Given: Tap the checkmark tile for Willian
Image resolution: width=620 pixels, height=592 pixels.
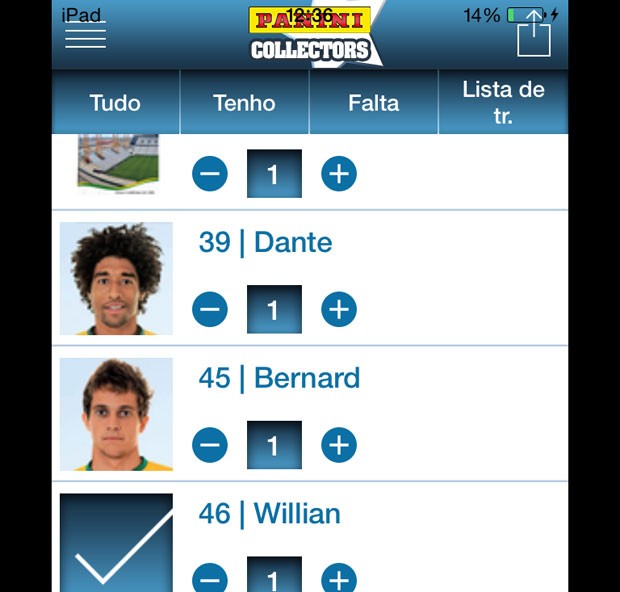Looking at the screenshot, I should (x=116, y=543).
